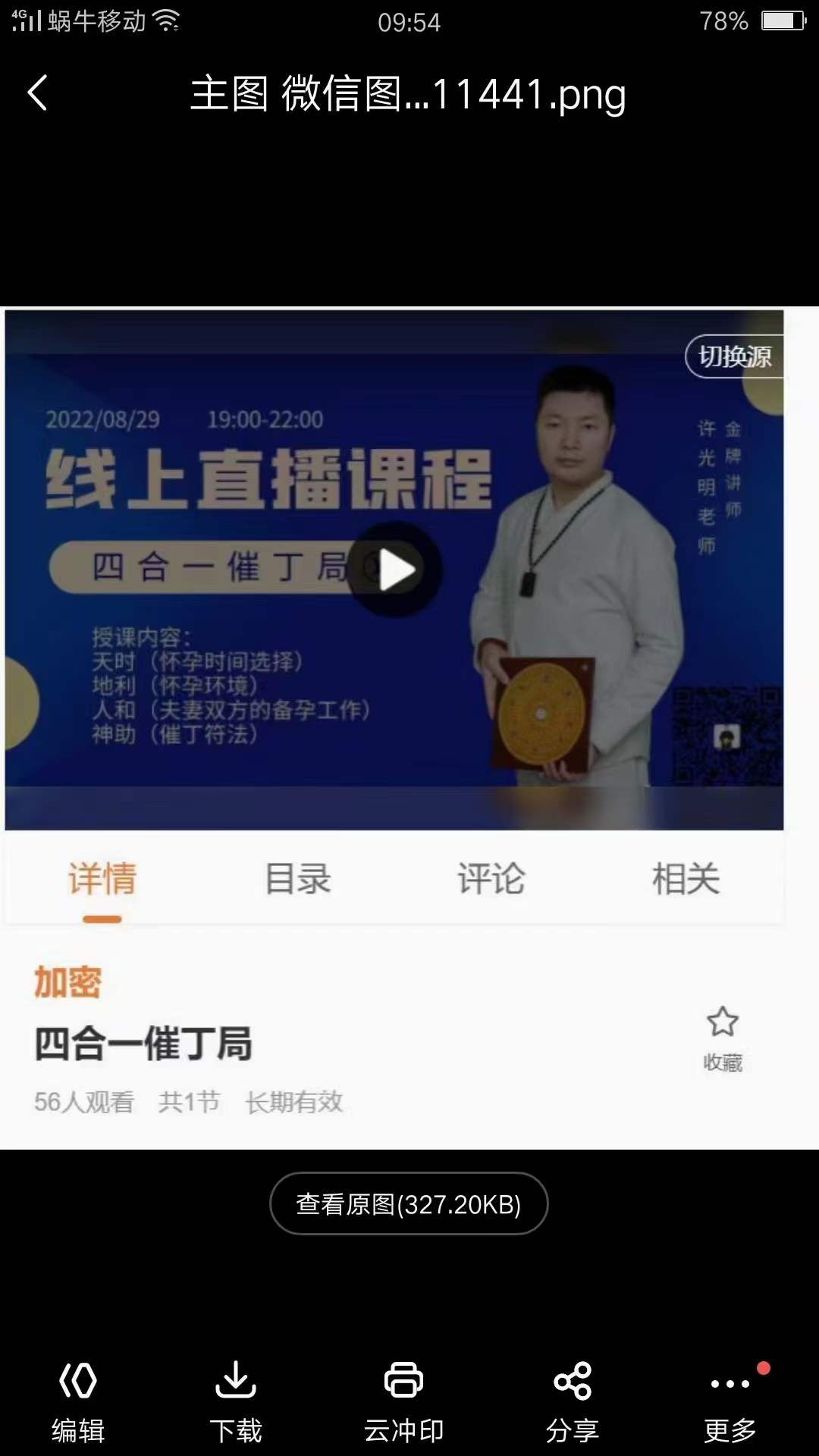
Task: Tap 查看原图 to view original image
Action: pos(408,1203)
